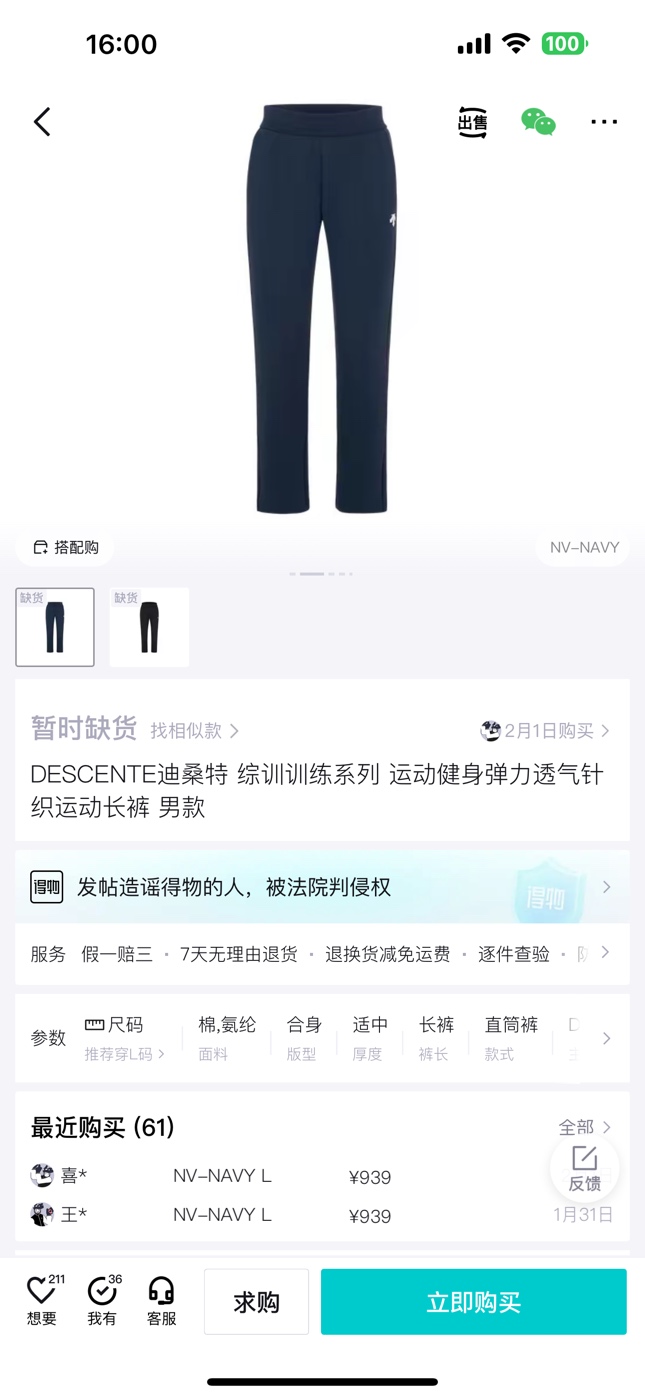Expand the 参数 product parameters row

[x=322, y=1038]
